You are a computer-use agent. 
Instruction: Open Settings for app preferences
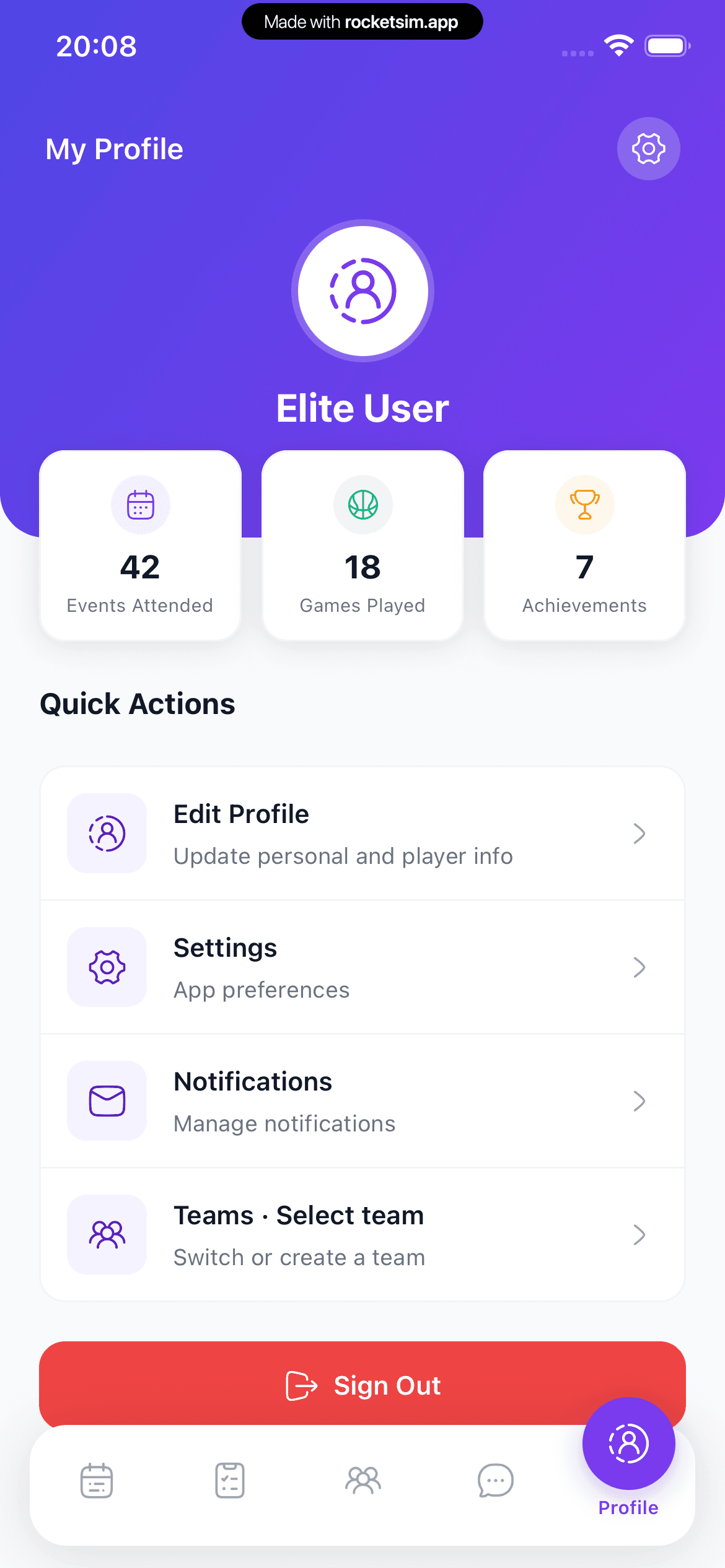click(x=362, y=967)
